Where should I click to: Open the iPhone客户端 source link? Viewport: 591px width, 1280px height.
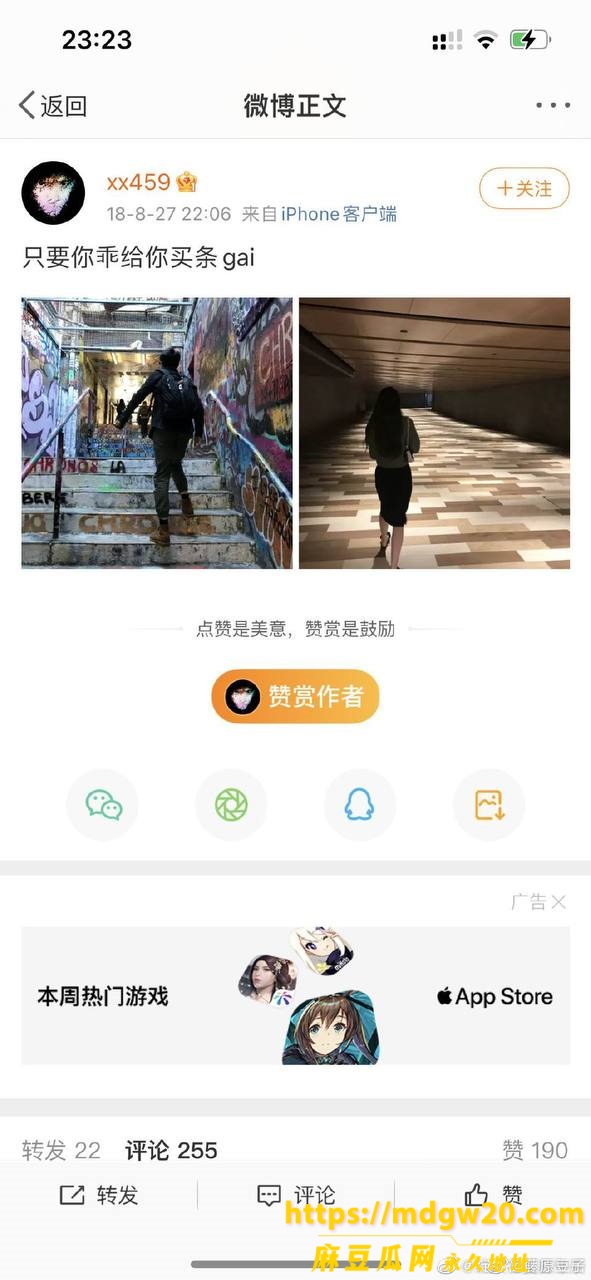[x=339, y=213]
